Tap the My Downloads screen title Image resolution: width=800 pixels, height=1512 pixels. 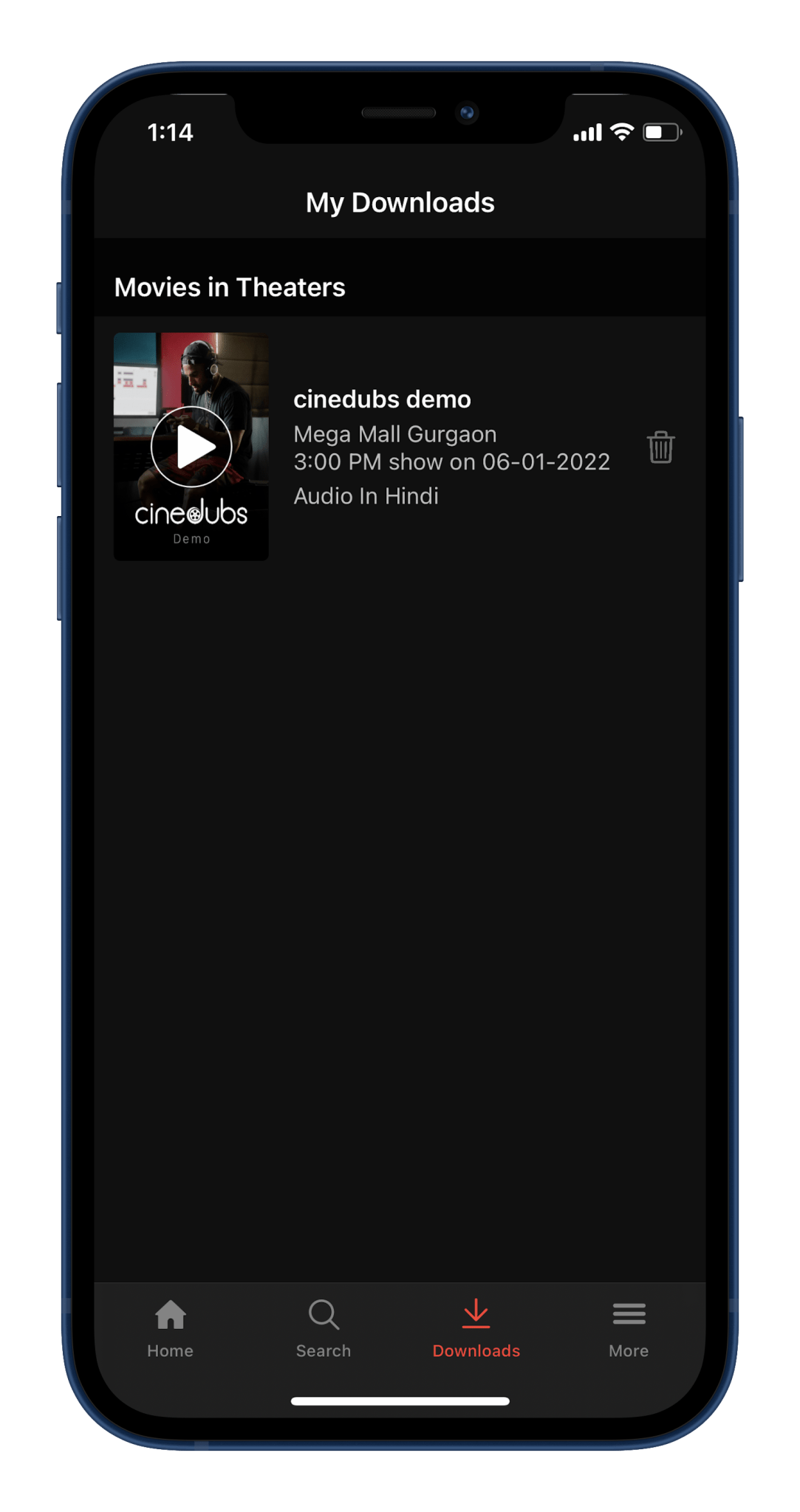[x=400, y=202]
